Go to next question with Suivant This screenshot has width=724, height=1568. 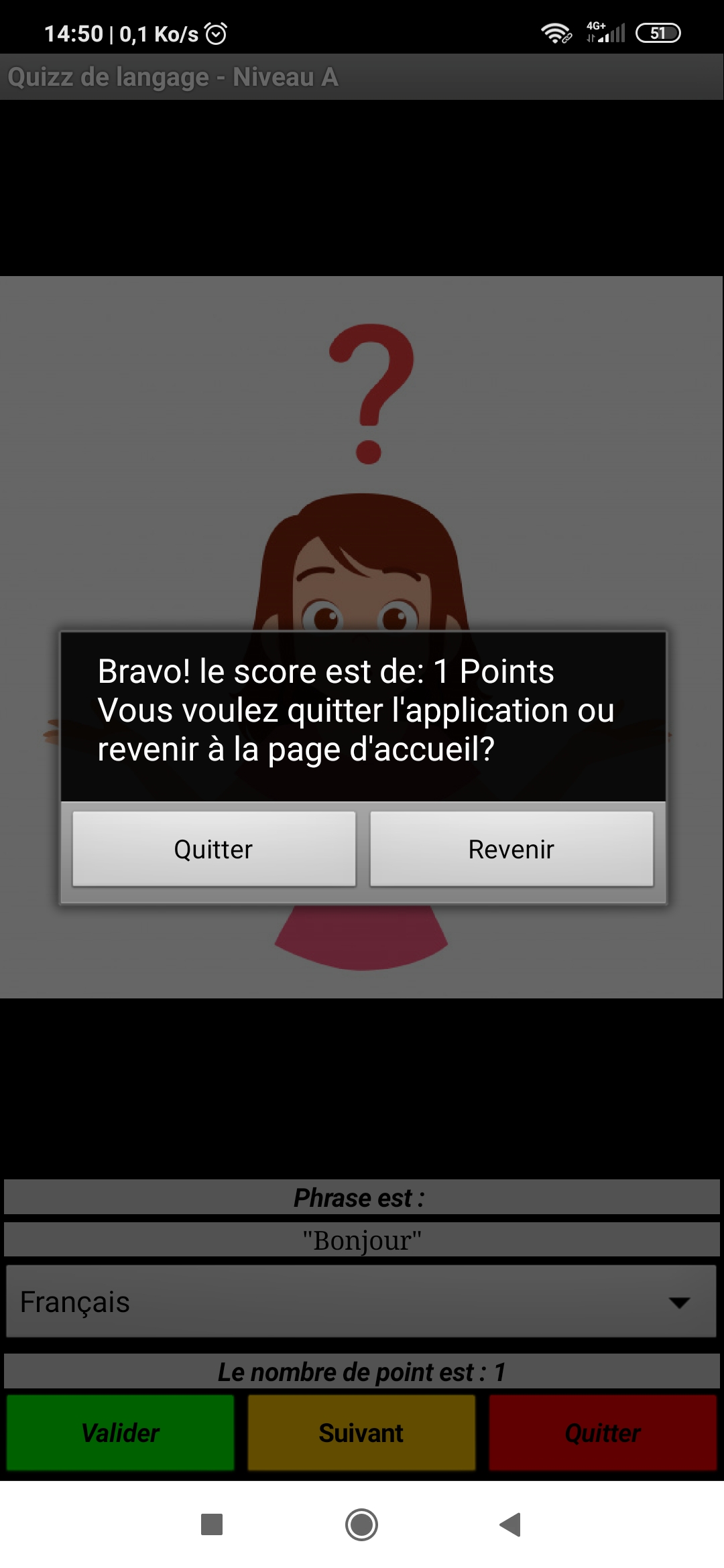361,1433
